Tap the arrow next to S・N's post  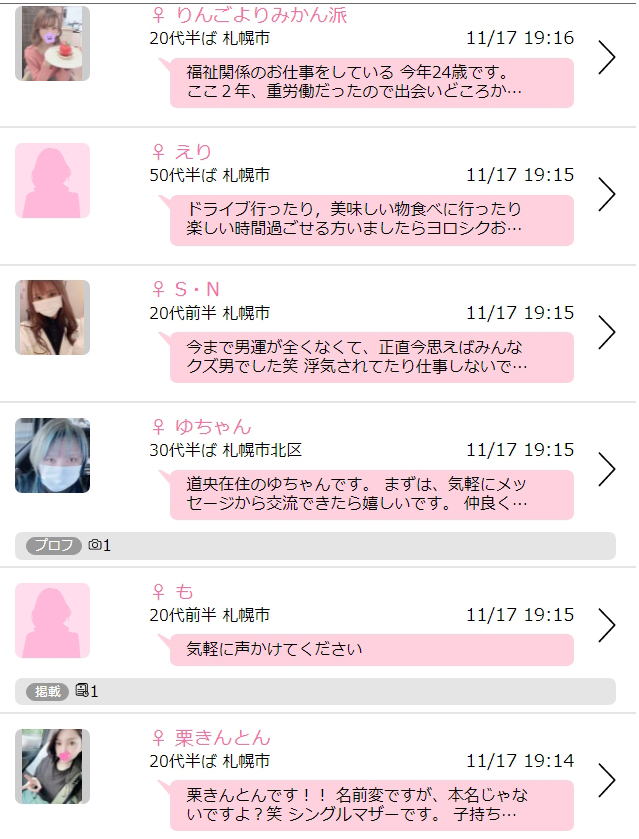point(606,332)
